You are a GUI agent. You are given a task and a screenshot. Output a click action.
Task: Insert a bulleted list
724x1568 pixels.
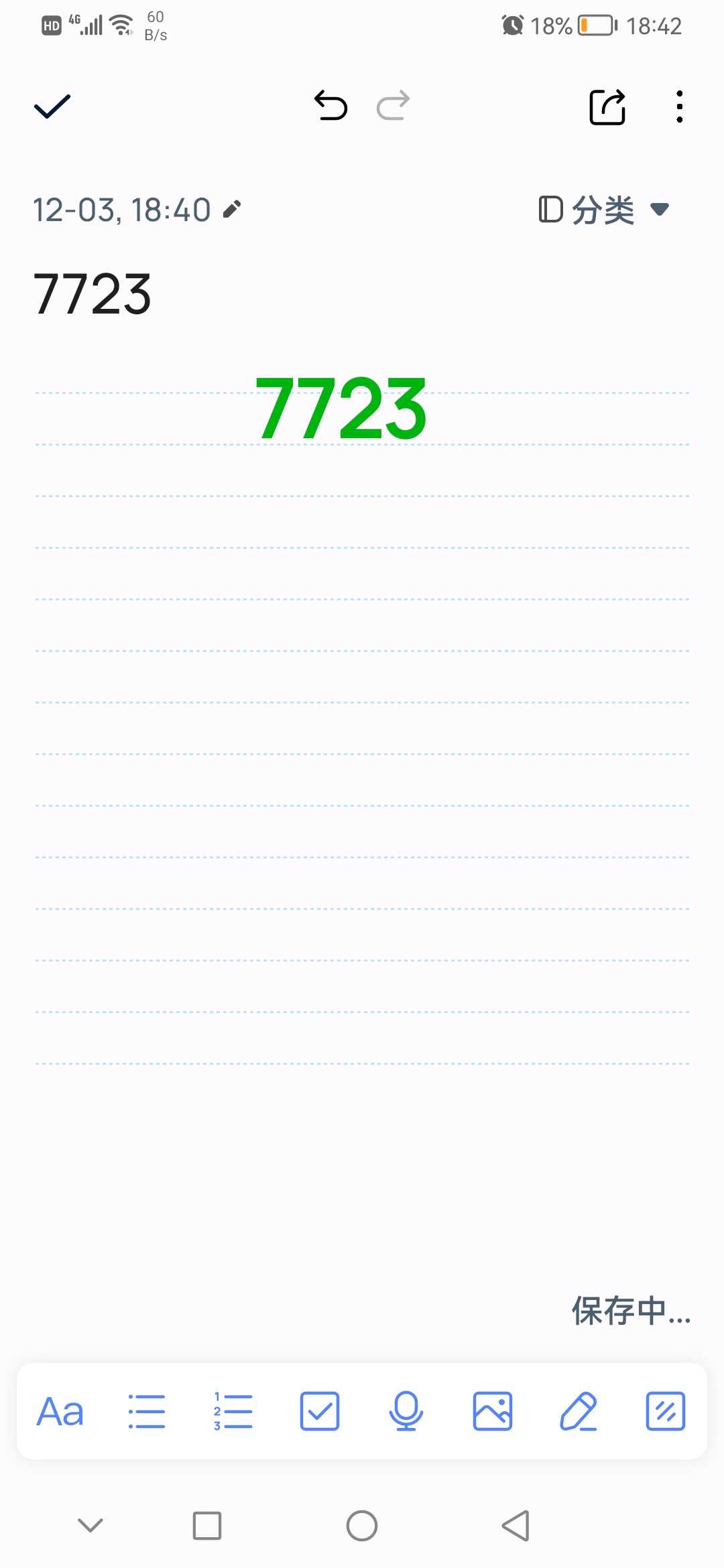tap(147, 1412)
